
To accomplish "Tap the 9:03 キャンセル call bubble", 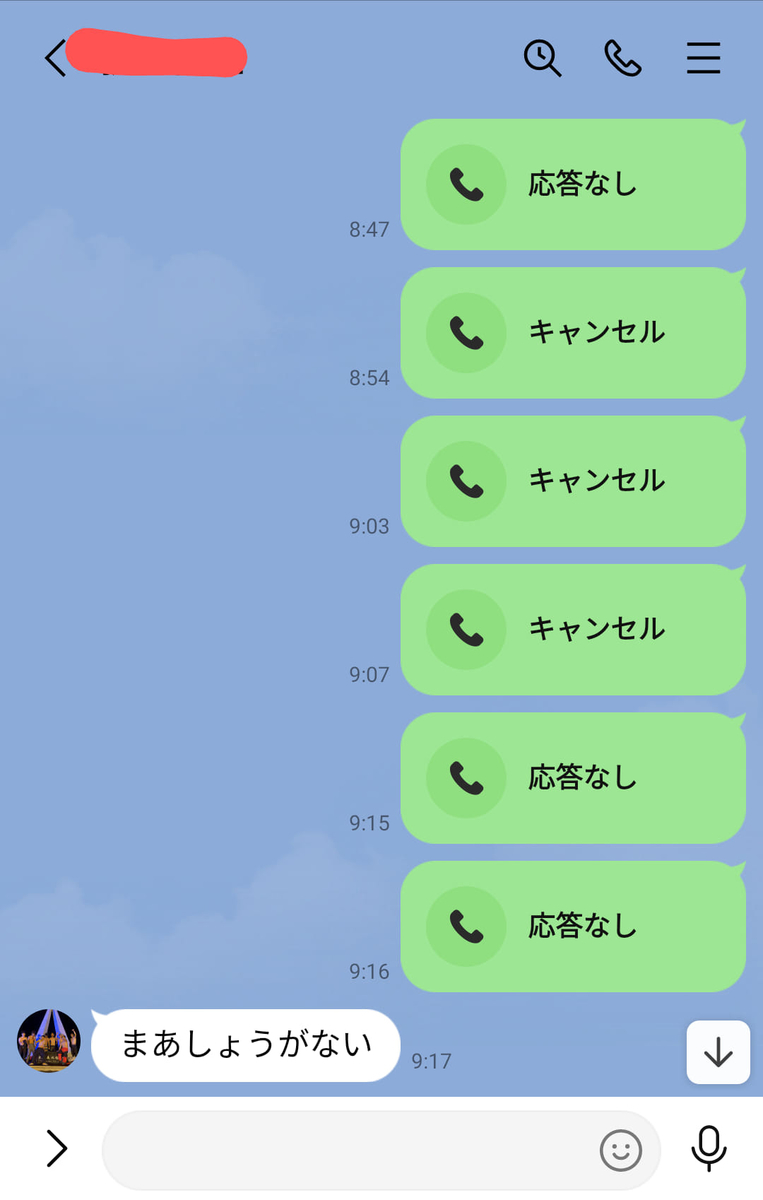I will tap(573, 481).
